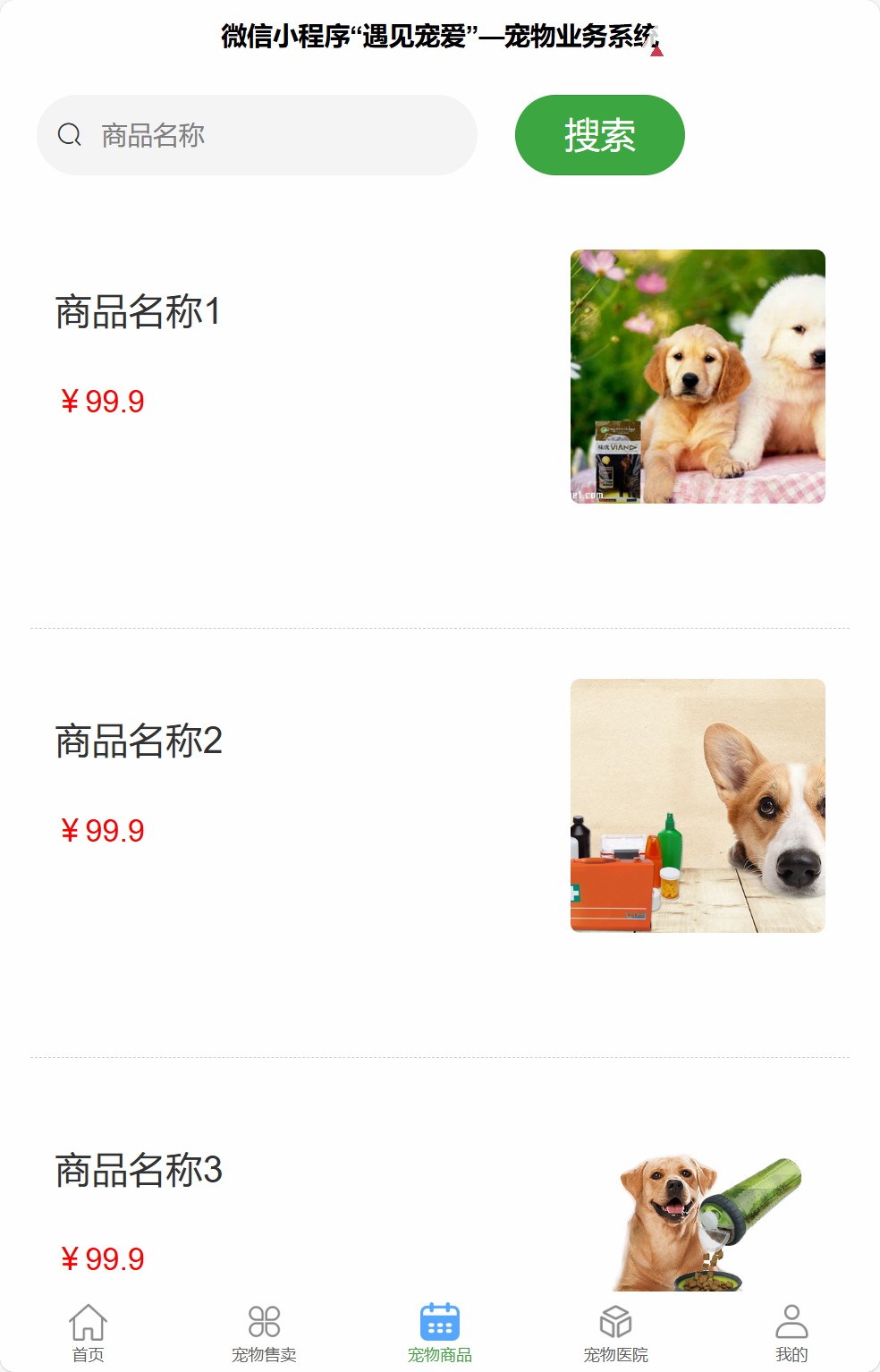Open the 我的 tab
The image size is (880, 1372).
click(791, 1333)
